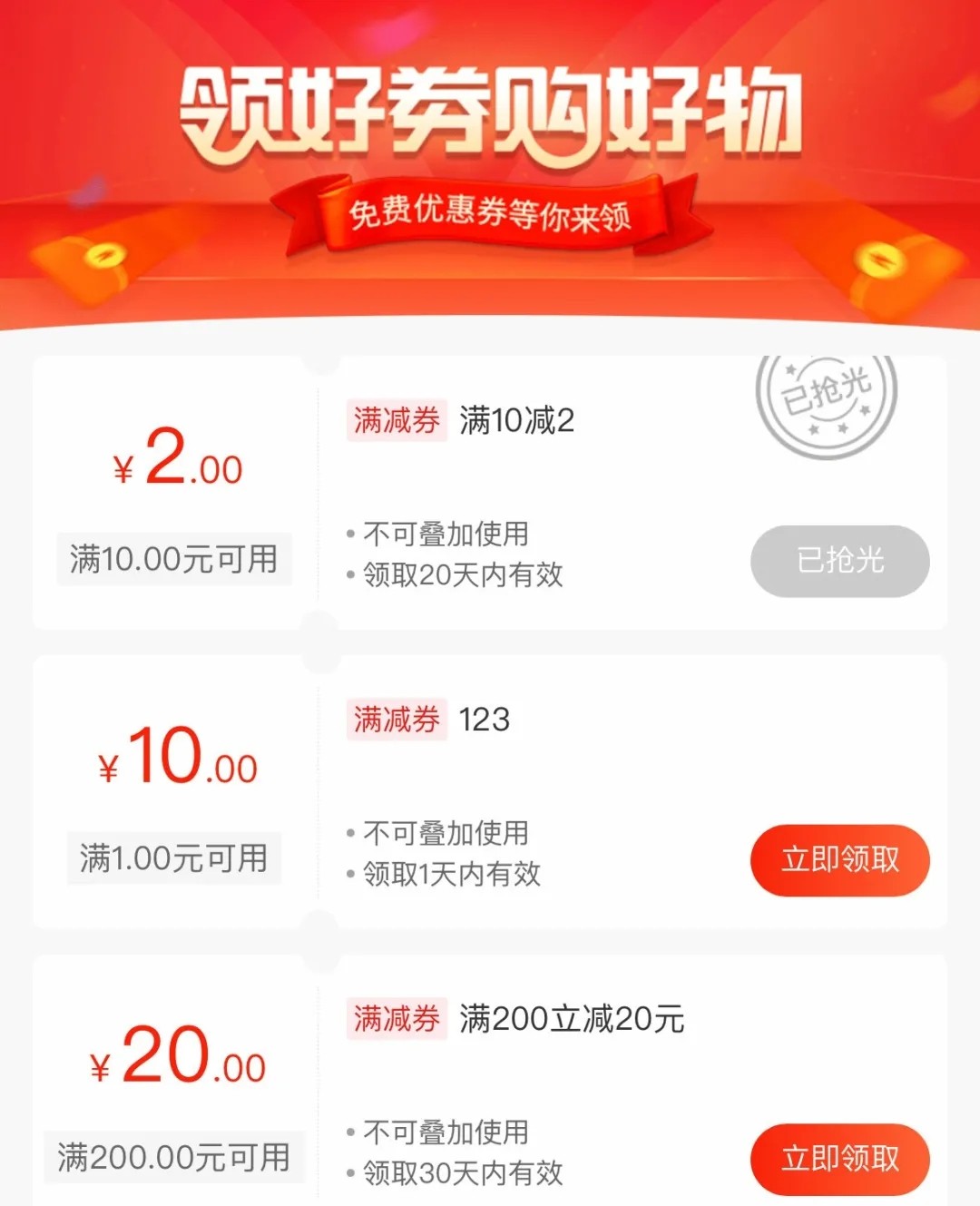The height and width of the screenshot is (1206, 980).
Task: Click the 满减券 tag on the ¥2 coupon
Action: click(397, 420)
